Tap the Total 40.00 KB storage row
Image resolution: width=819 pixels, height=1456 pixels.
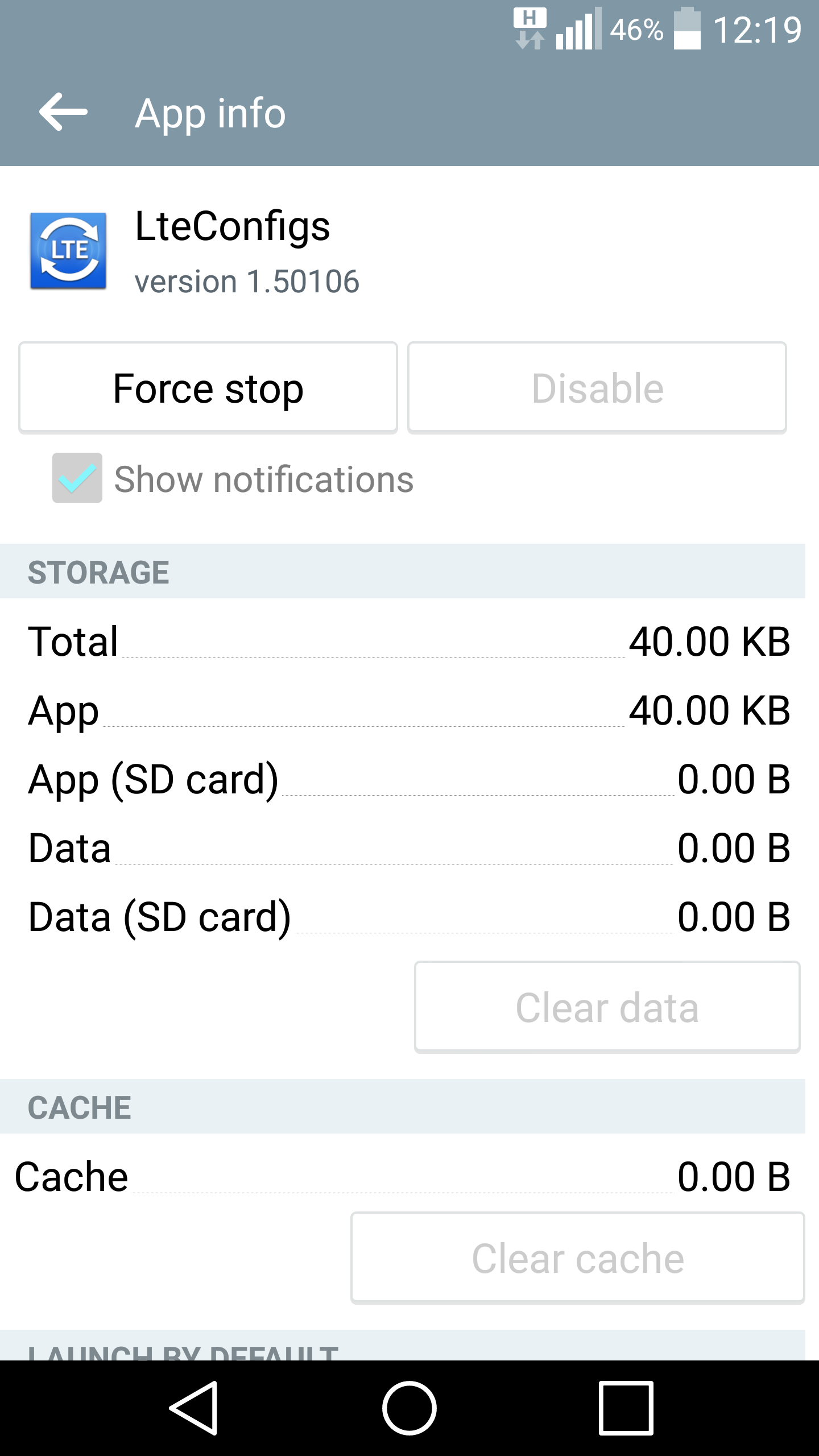coord(409,643)
